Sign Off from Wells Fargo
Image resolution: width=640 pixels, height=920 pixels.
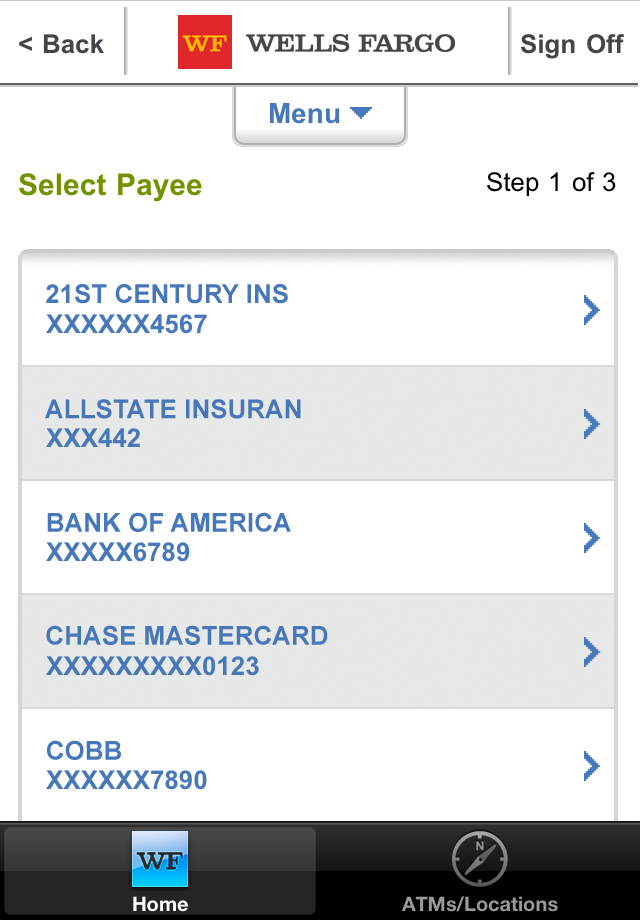(x=572, y=44)
